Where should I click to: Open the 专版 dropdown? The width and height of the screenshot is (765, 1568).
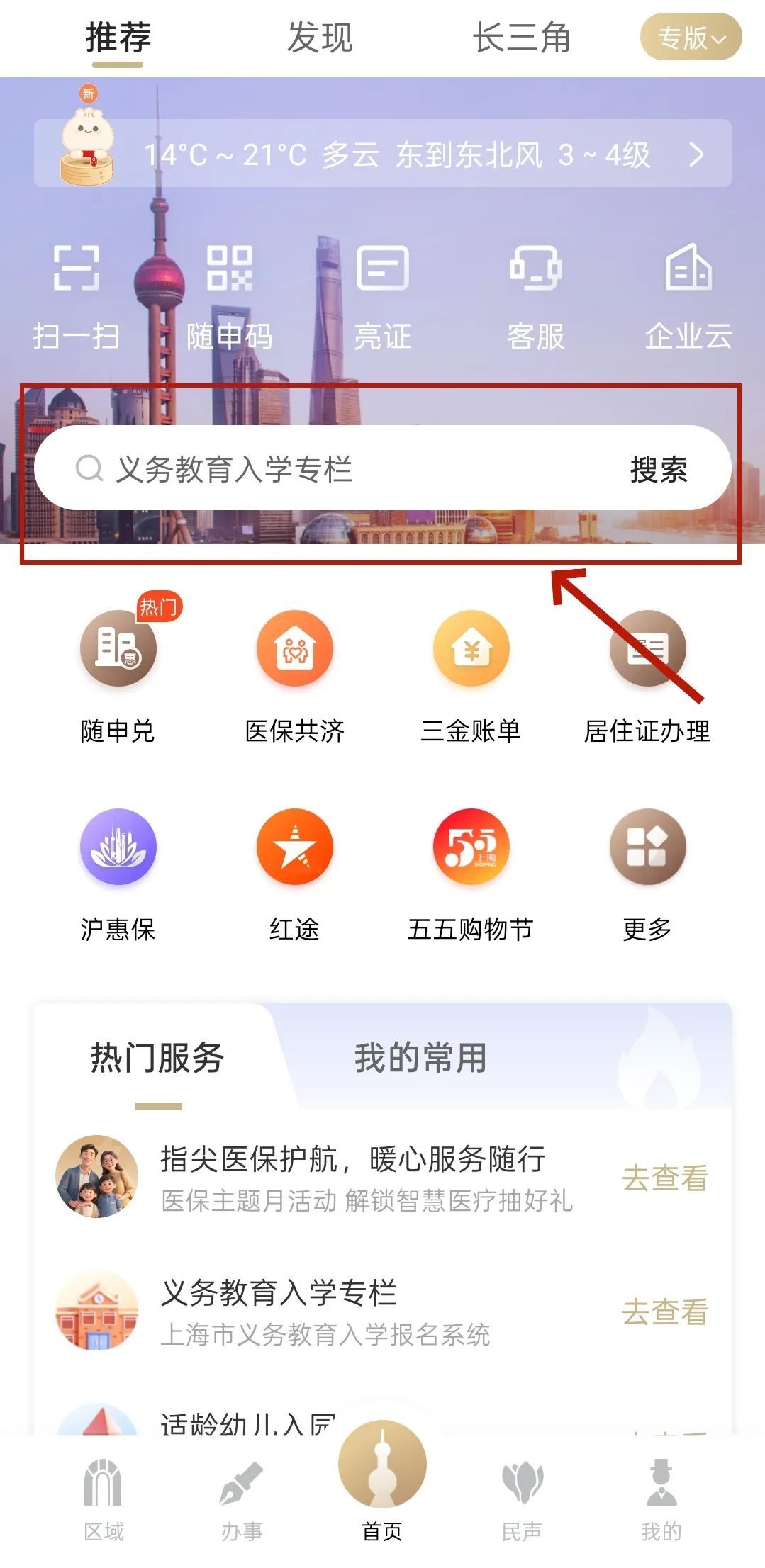click(x=691, y=38)
